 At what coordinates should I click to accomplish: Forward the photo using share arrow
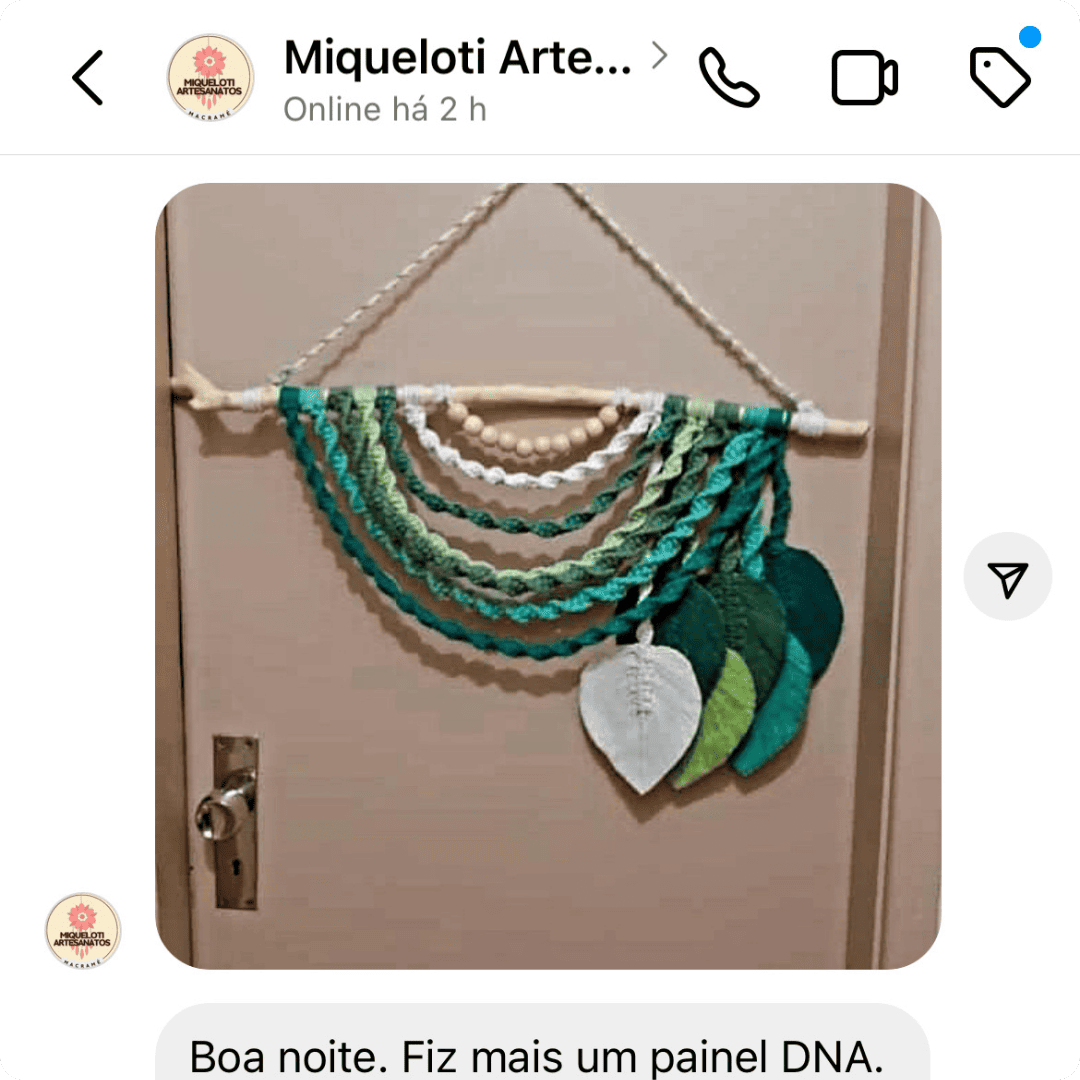(1007, 577)
